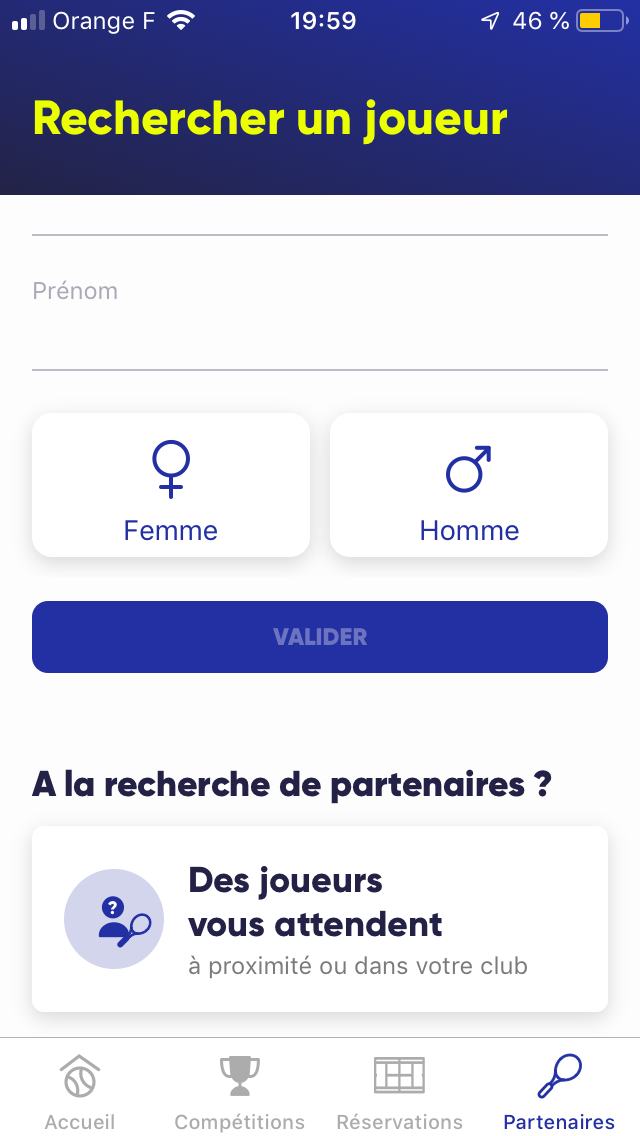Select the Femme gender option
640x1136 pixels.
click(x=171, y=486)
